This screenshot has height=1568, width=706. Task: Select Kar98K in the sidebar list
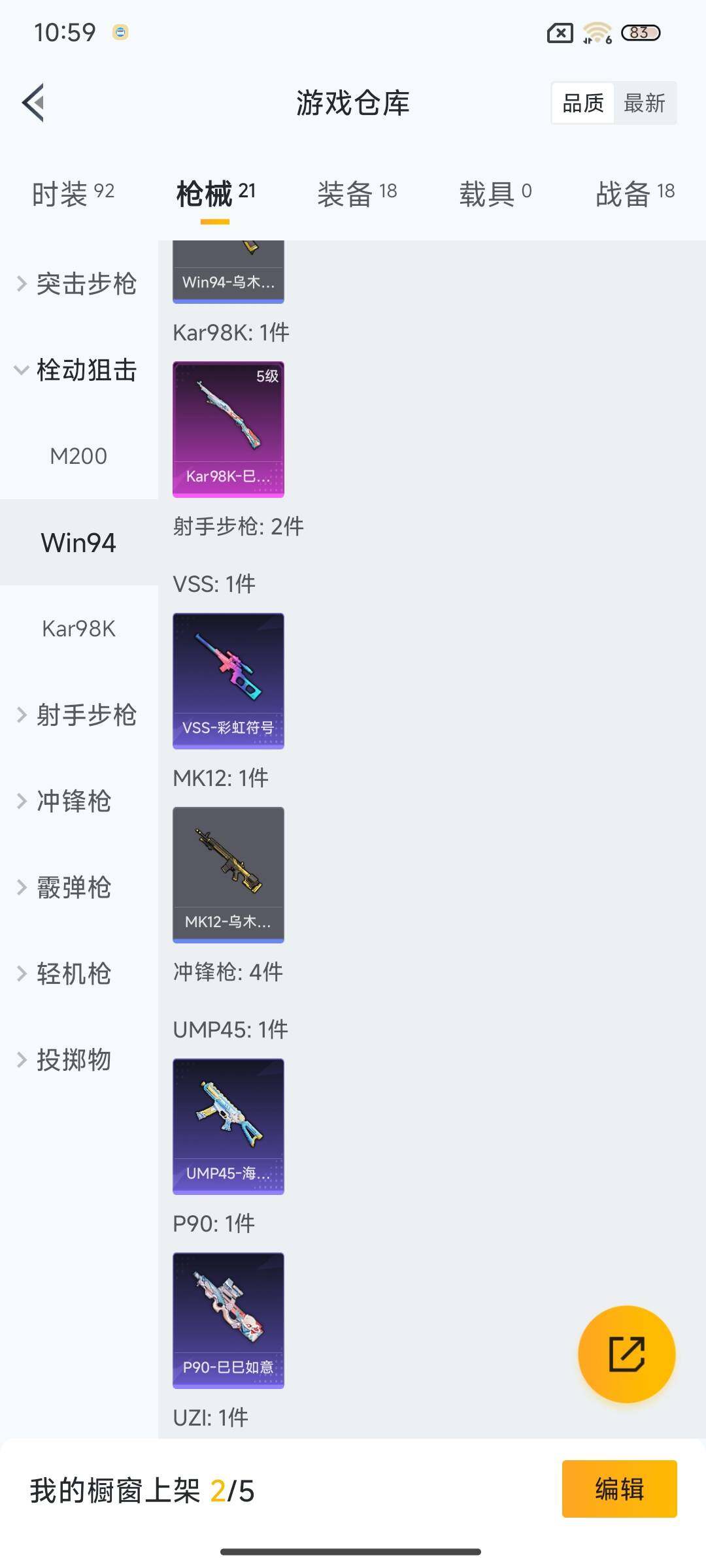[x=78, y=629]
